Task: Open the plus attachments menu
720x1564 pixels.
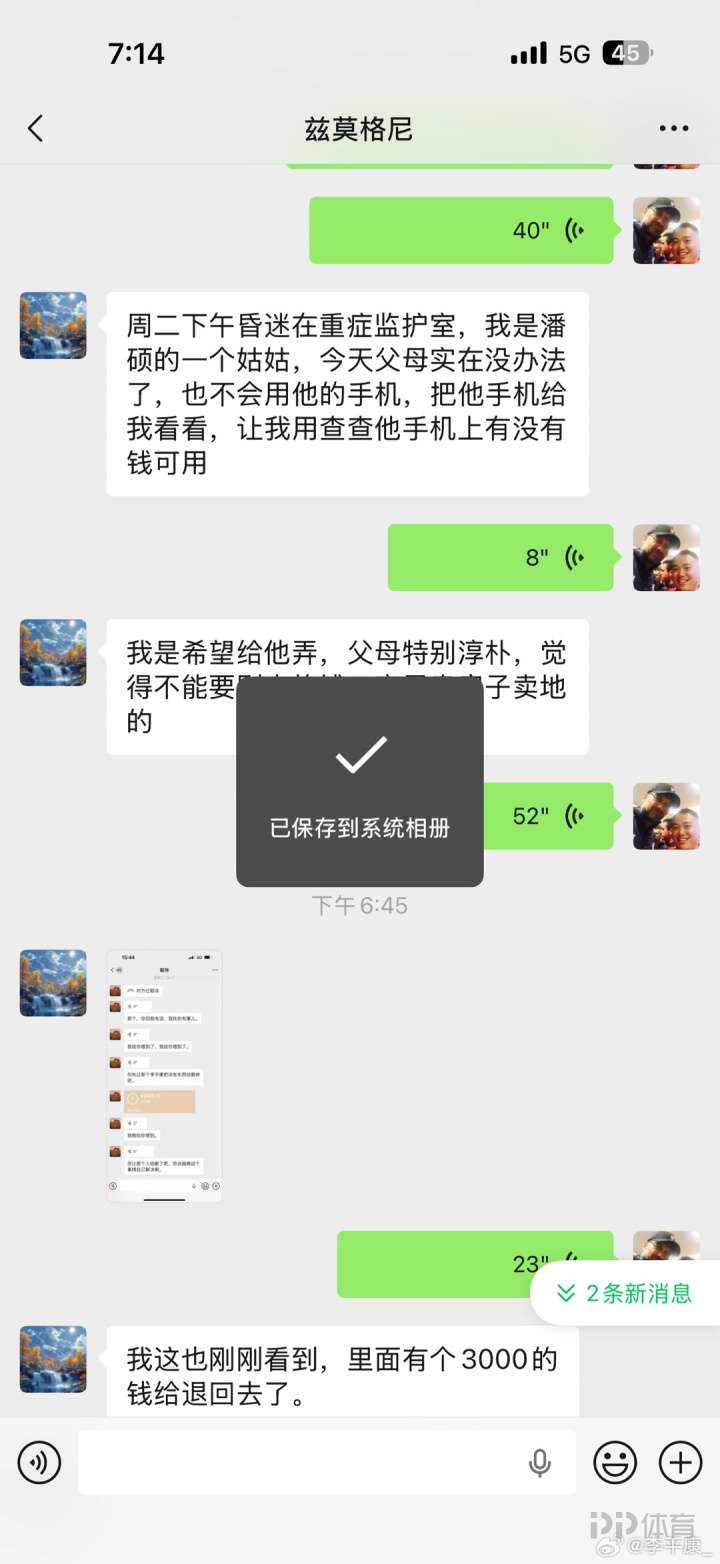Action: tap(680, 1463)
